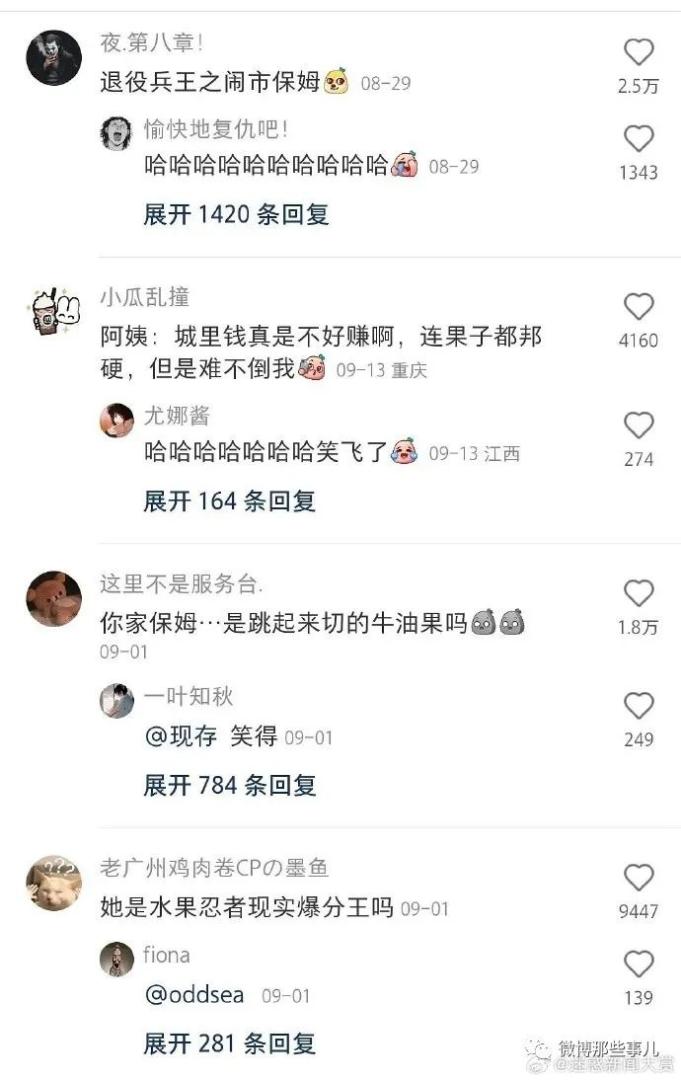Viewport: 681px width, 1080px height.
Task: Expand the 164 replies
Action: coord(229,500)
